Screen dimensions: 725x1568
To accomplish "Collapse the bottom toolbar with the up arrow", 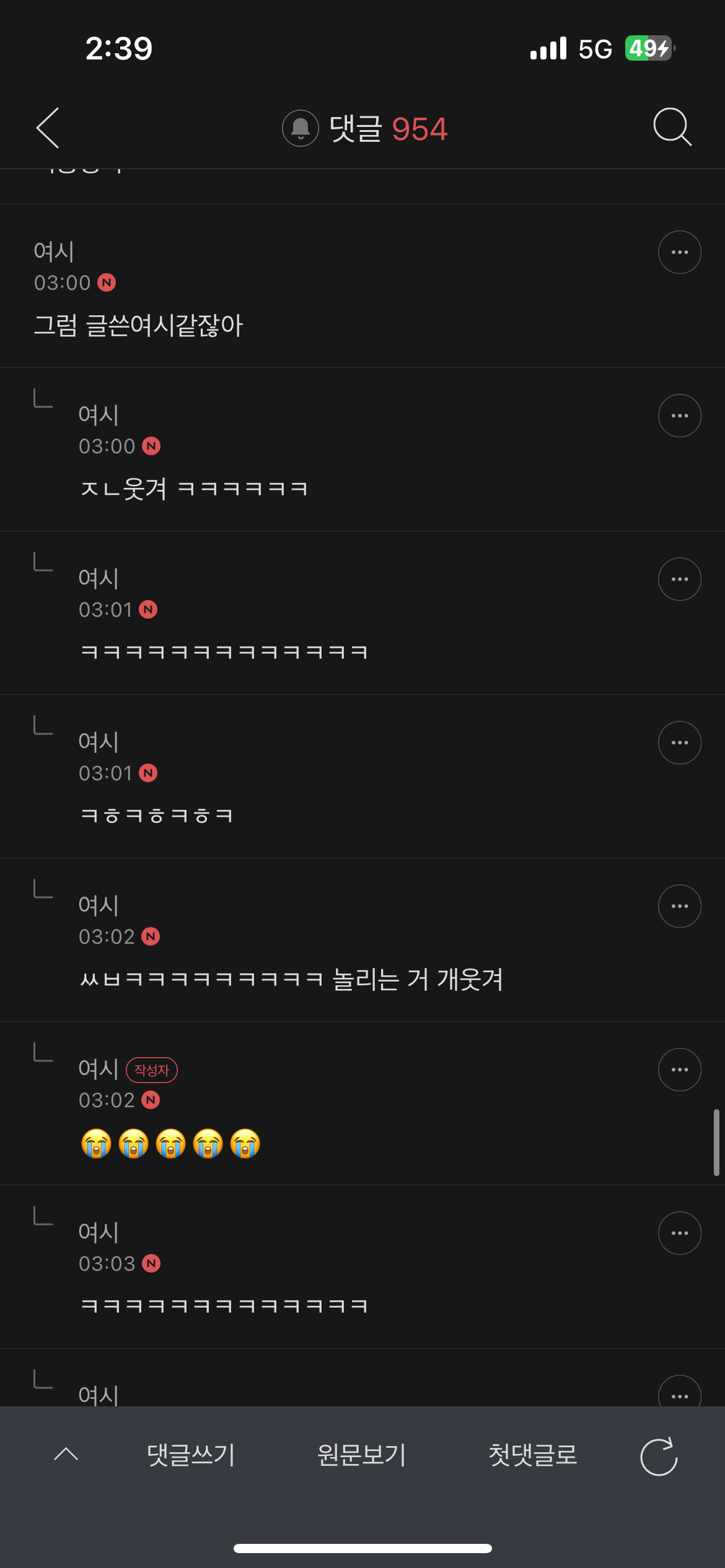I will [x=66, y=1454].
